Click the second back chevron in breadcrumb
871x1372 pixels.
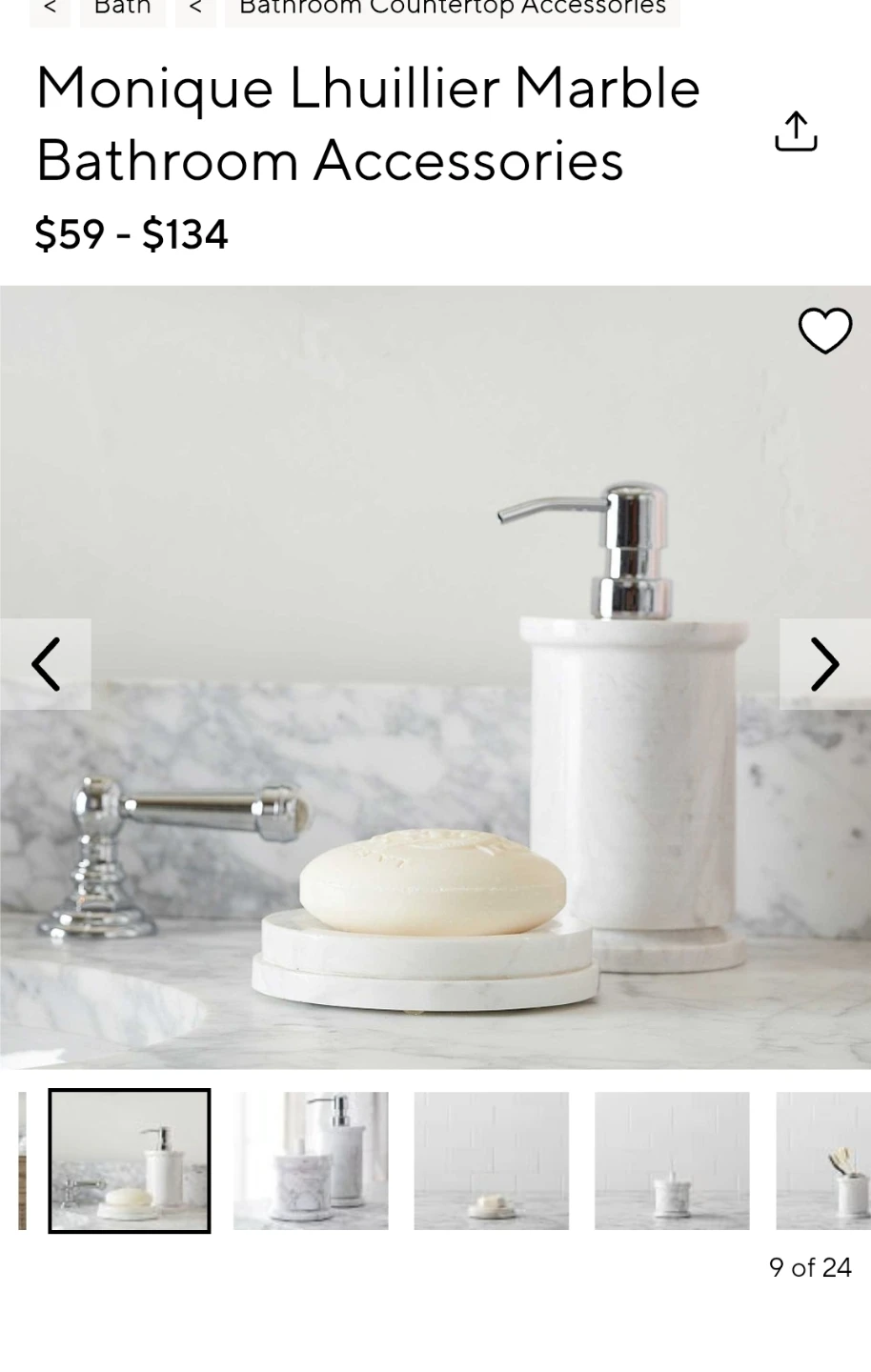point(195,8)
